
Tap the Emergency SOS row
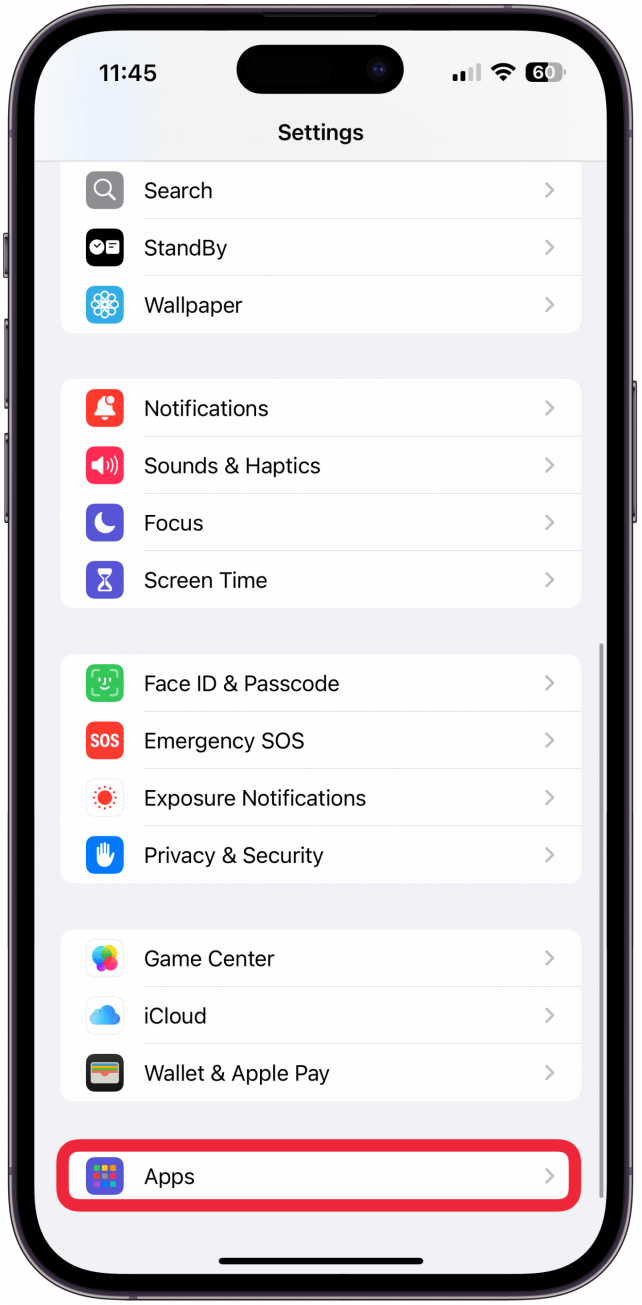[320, 741]
